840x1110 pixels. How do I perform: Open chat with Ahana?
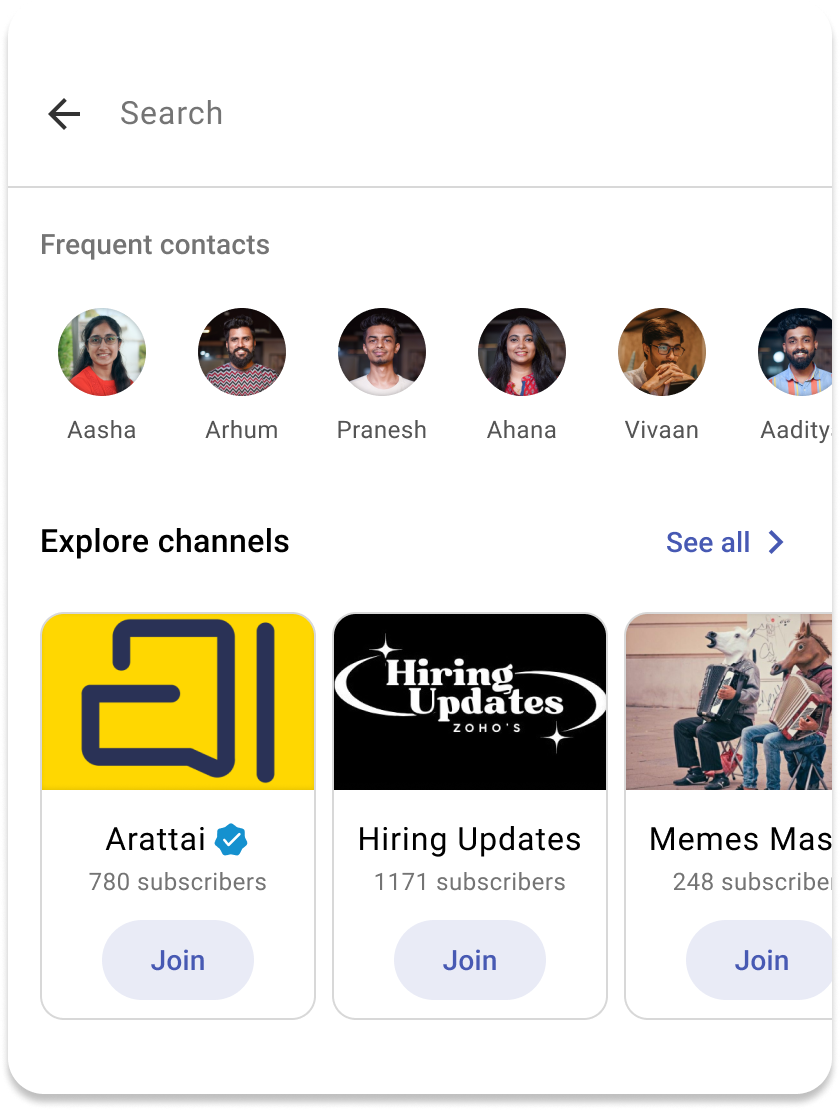click(x=522, y=352)
